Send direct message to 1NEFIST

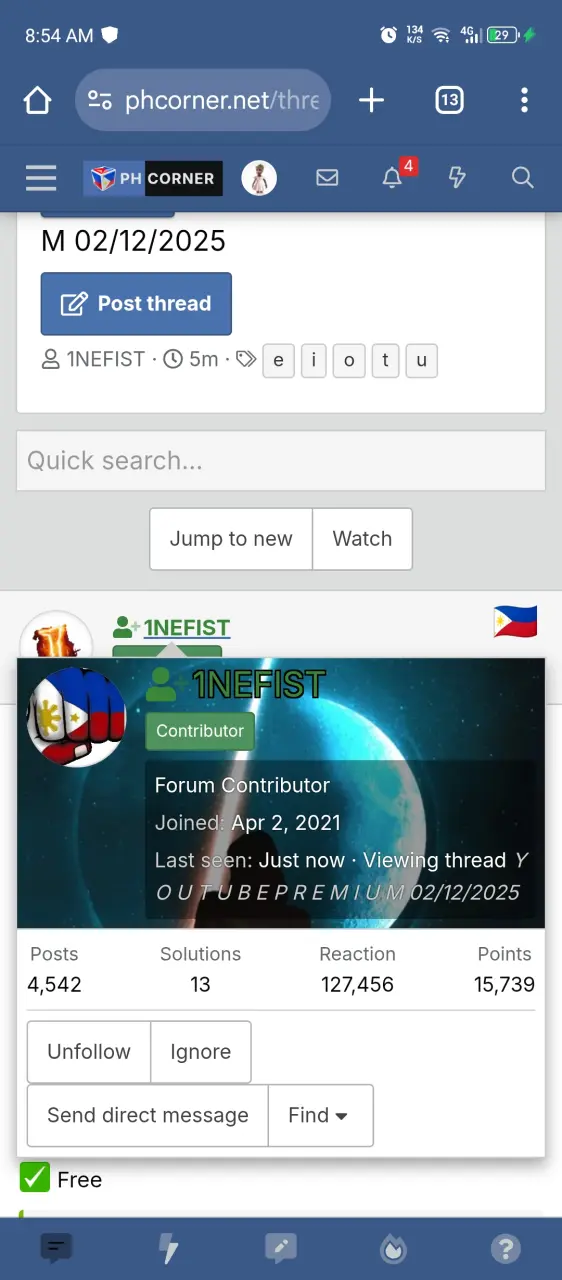point(148,1115)
